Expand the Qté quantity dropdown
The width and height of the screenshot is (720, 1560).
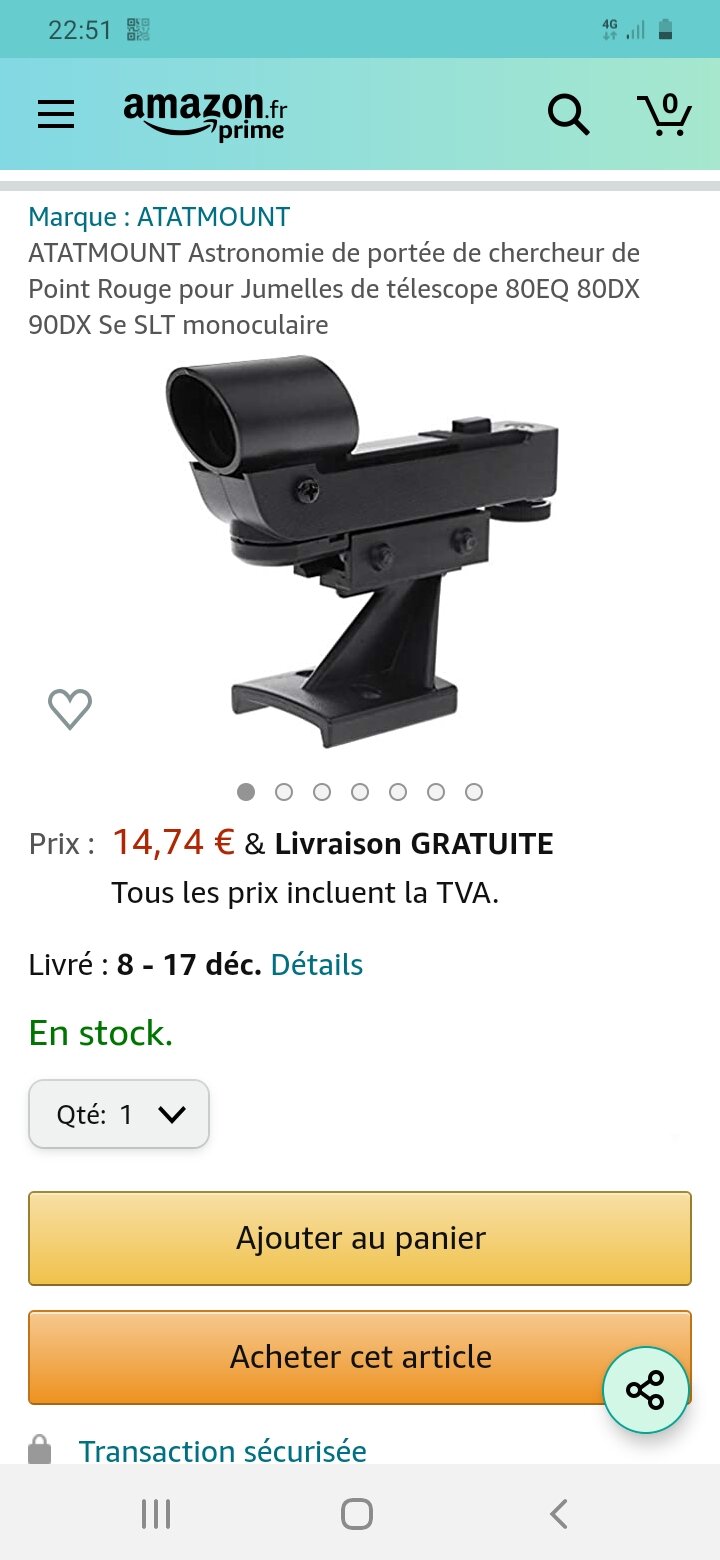point(119,1114)
